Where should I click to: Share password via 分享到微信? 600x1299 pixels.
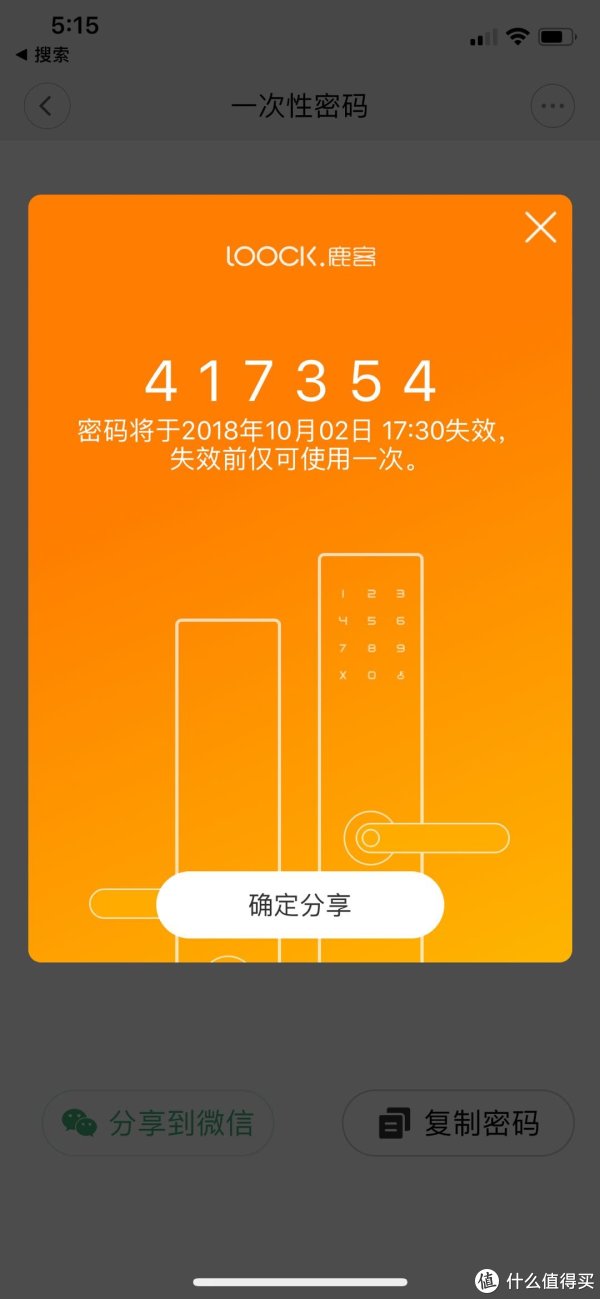[x=158, y=1122]
